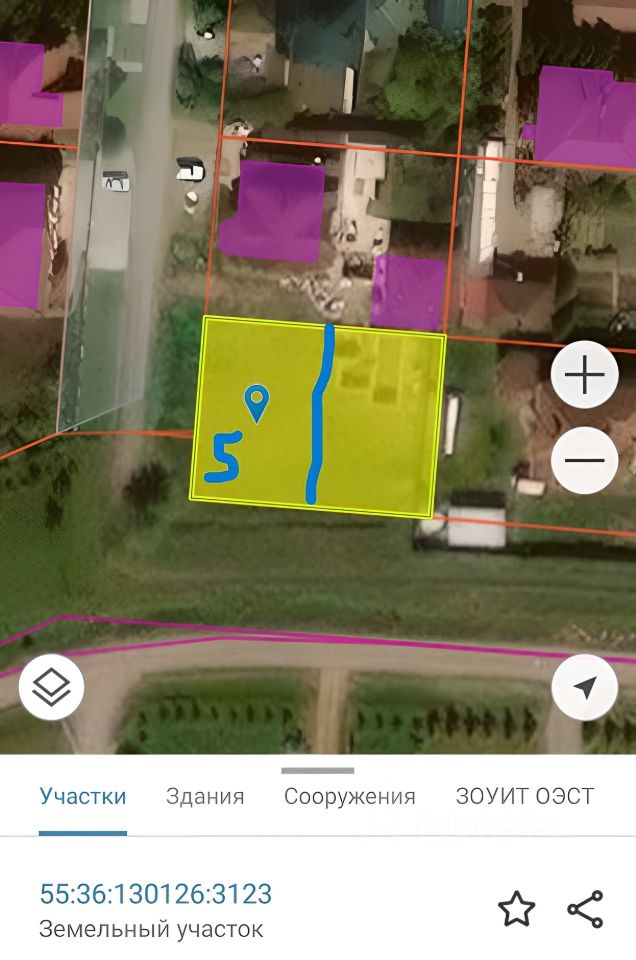The image size is (636, 960).
Task: Switch to the ЗОУИТ ОЭСТ tab
Action: (x=525, y=797)
